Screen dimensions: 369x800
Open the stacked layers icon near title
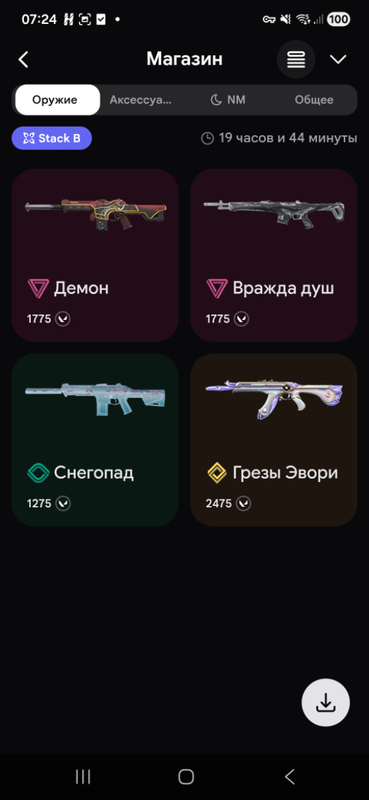[296, 60]
